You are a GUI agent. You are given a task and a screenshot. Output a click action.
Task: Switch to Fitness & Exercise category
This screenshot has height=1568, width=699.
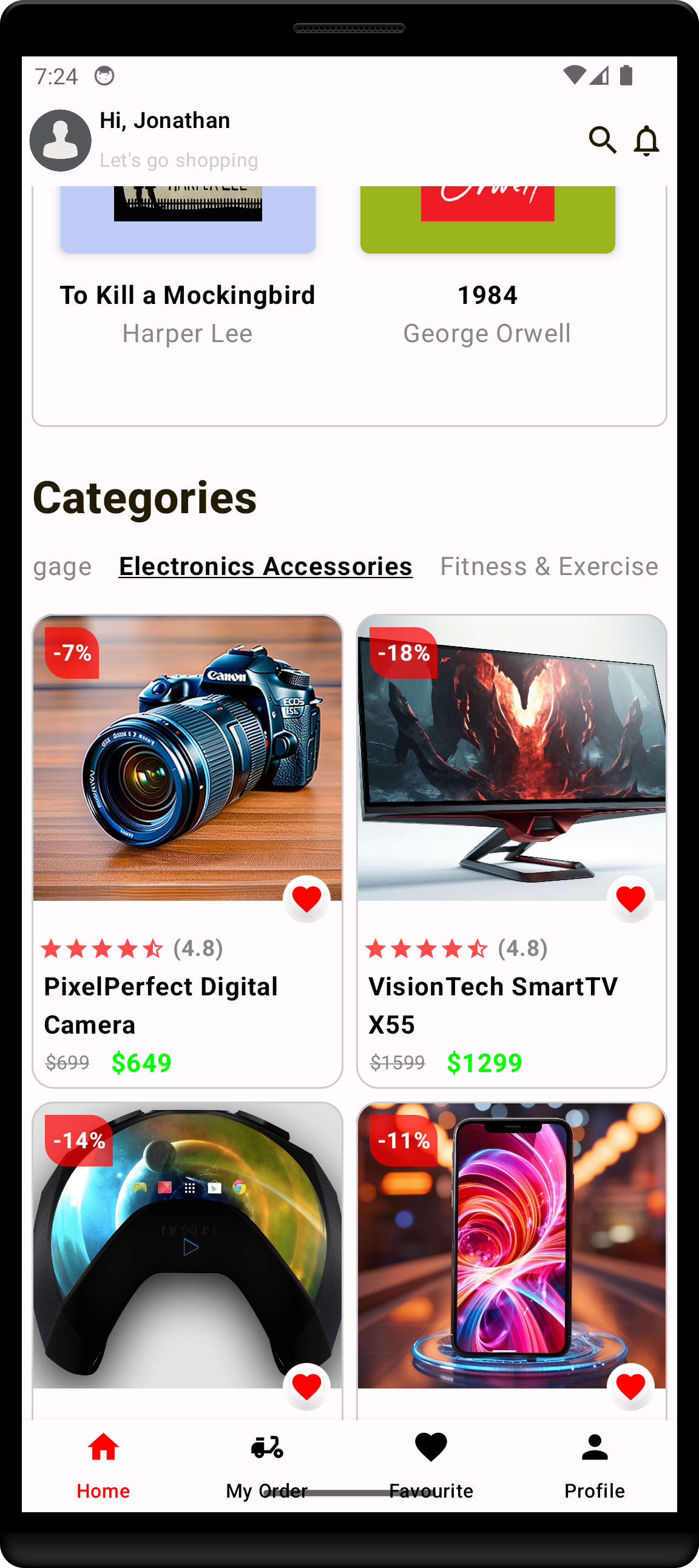tap(549, 566)
